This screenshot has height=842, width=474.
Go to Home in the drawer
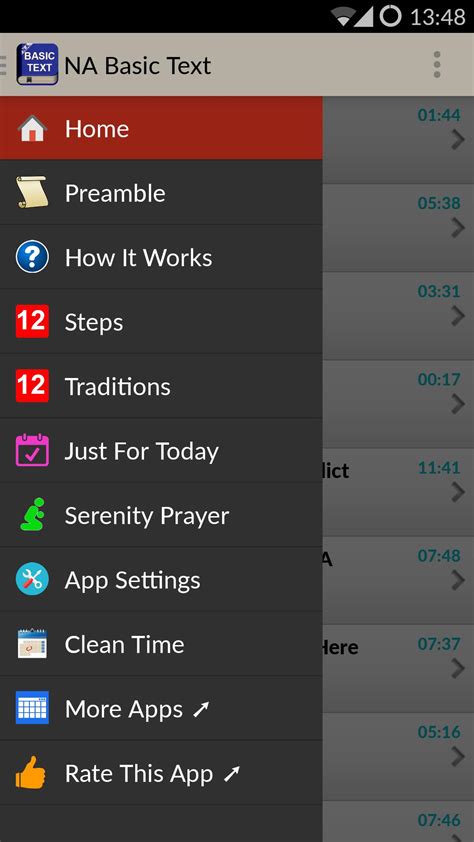[x=161, y=128]
